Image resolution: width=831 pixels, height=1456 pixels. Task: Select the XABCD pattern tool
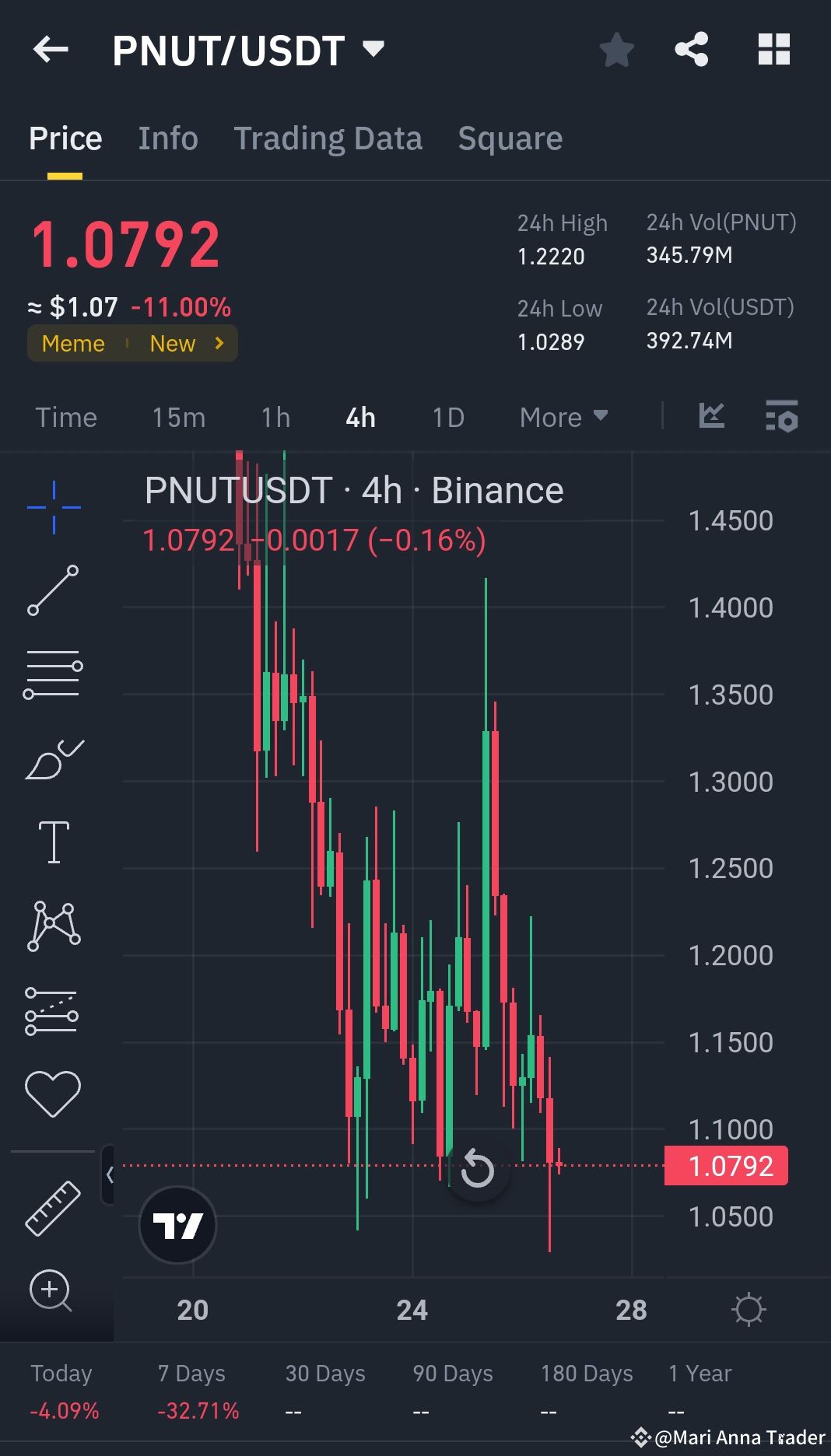(53, 924)
